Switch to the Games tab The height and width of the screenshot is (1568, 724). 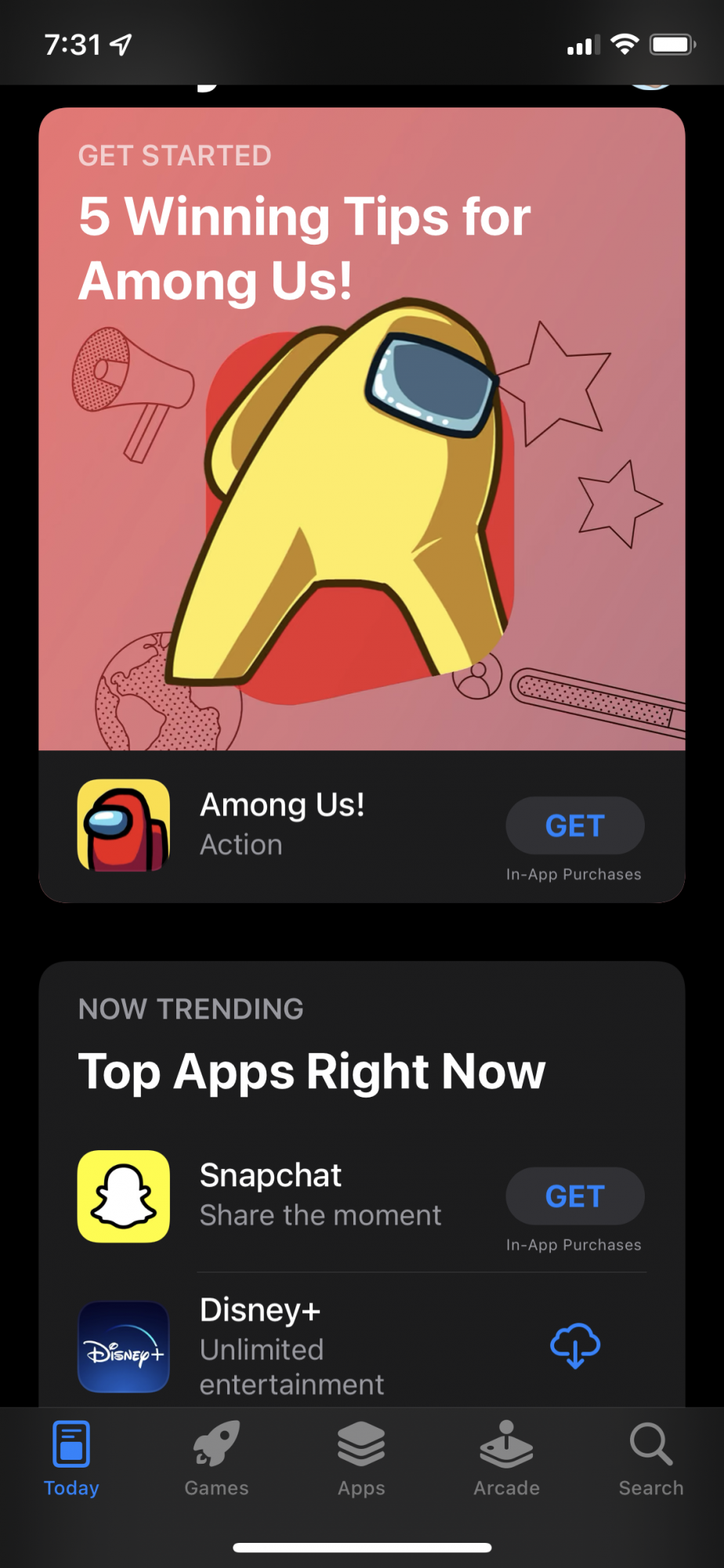(216, 1458)
